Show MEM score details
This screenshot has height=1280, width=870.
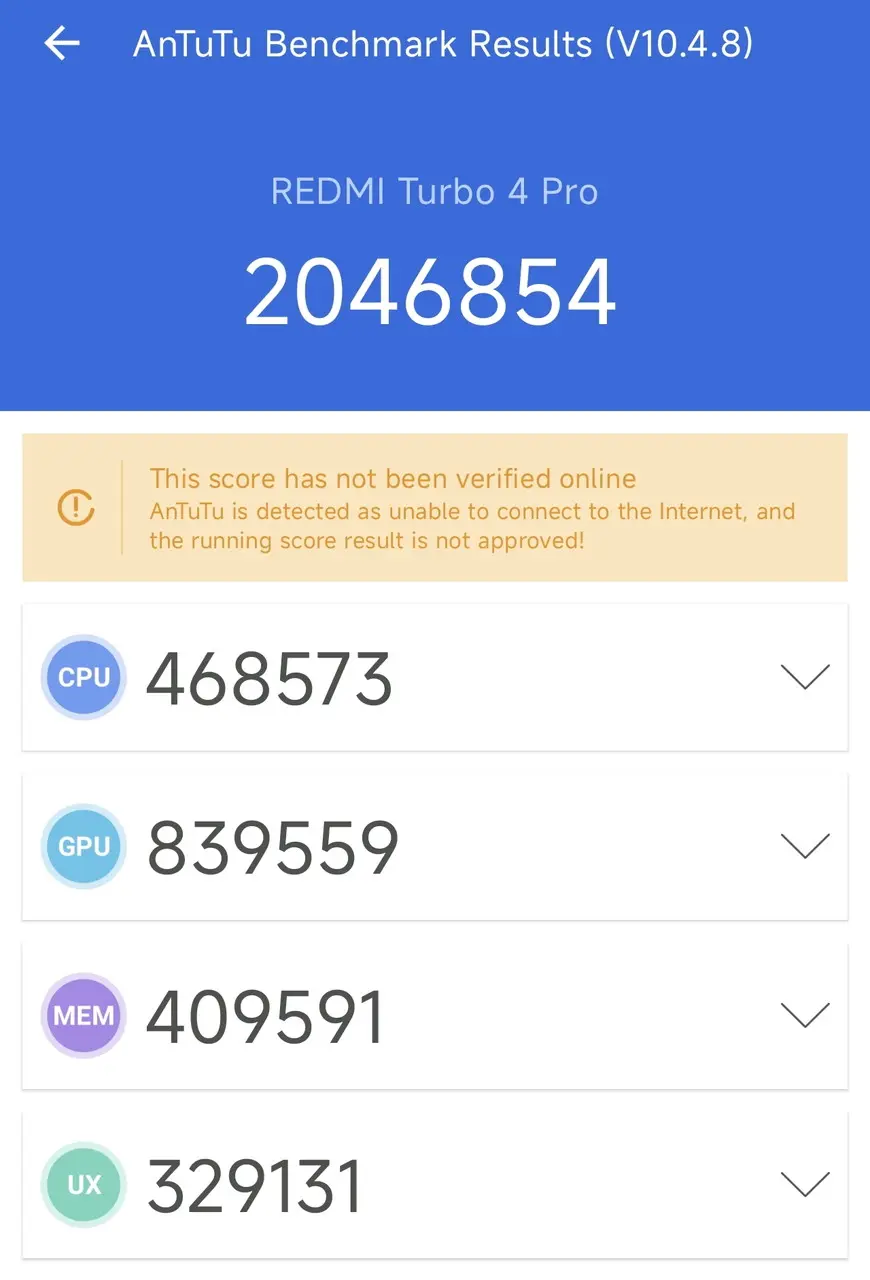[x=804, y=1016]
